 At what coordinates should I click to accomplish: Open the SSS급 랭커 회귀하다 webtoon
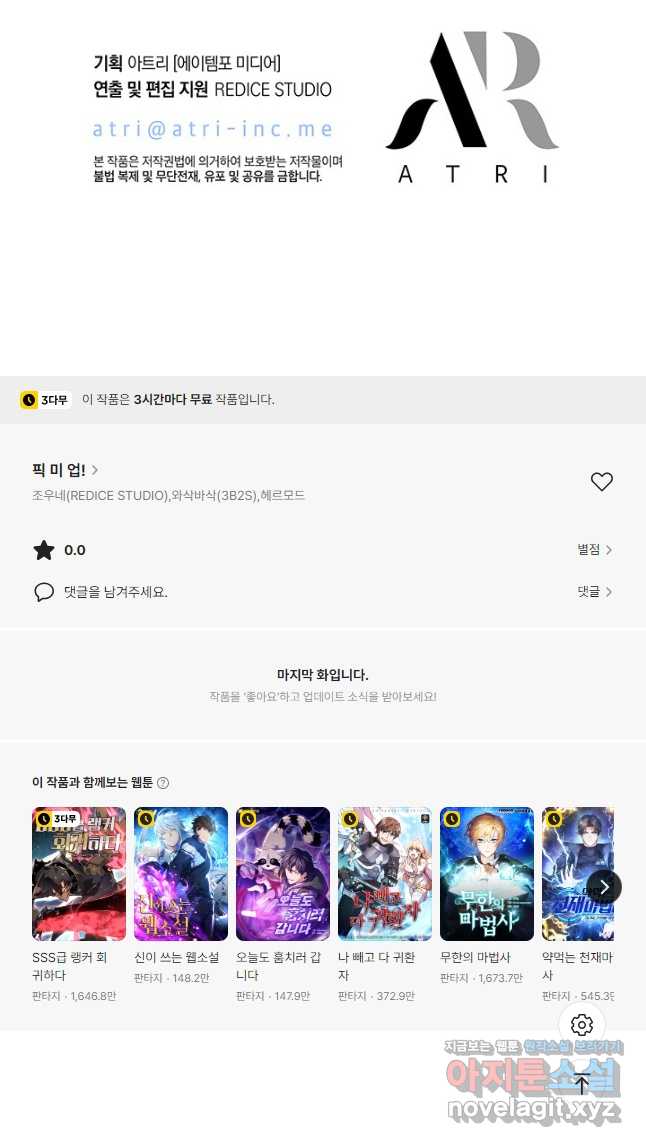(79, 874)
